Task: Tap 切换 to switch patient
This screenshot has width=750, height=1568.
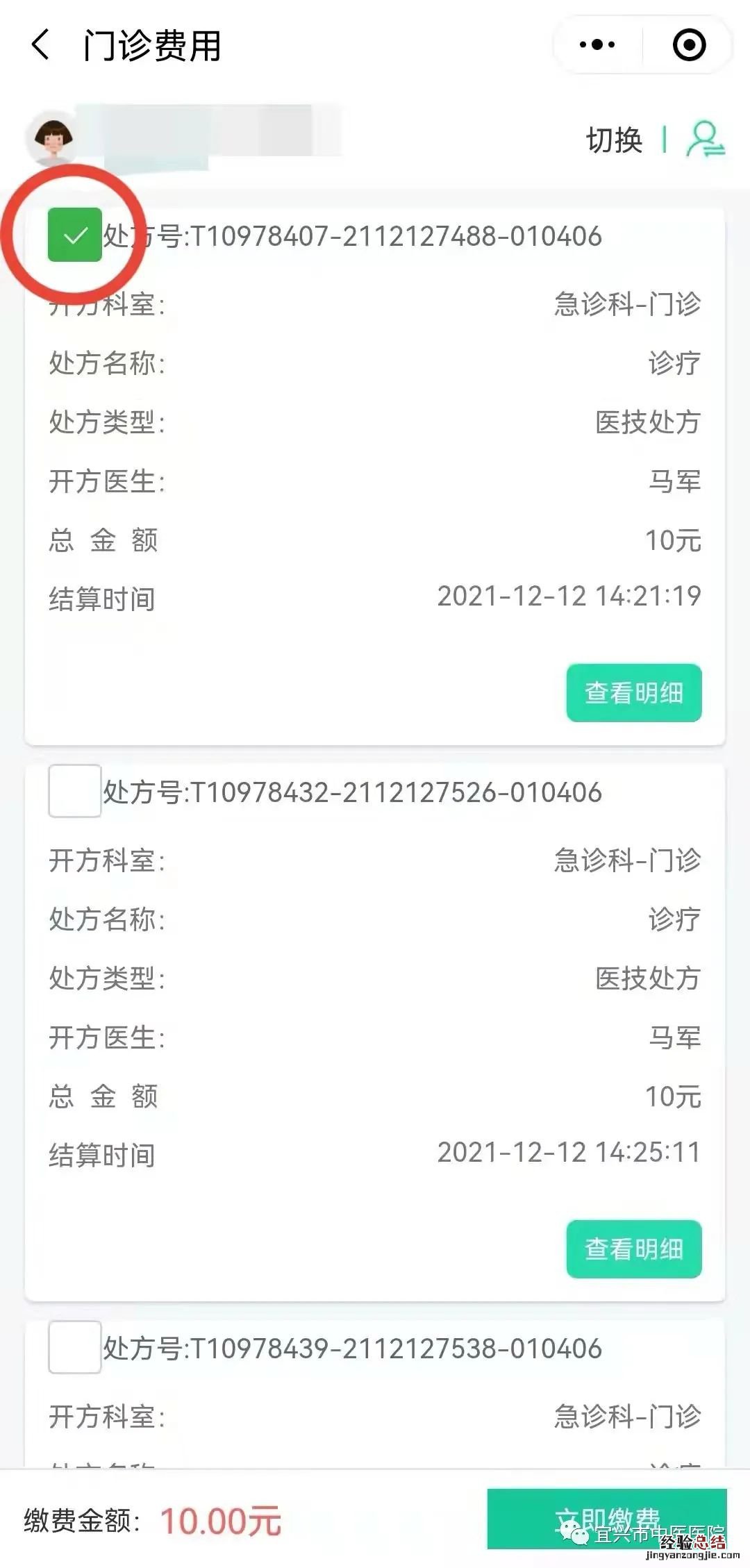Action: pyautogui.click(x=615, y=140)
